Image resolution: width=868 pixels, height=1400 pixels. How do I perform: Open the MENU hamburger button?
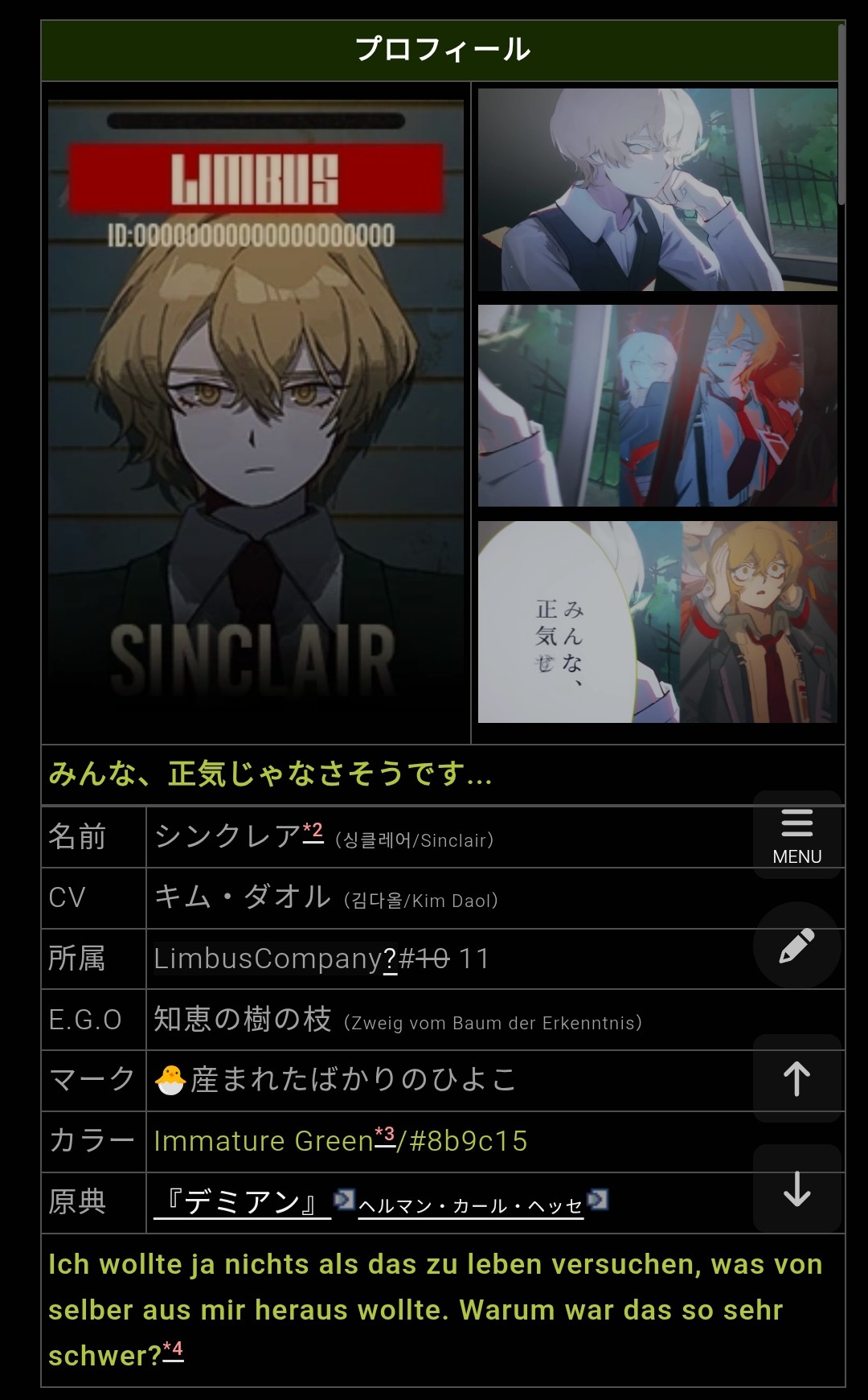pos(797,835)
